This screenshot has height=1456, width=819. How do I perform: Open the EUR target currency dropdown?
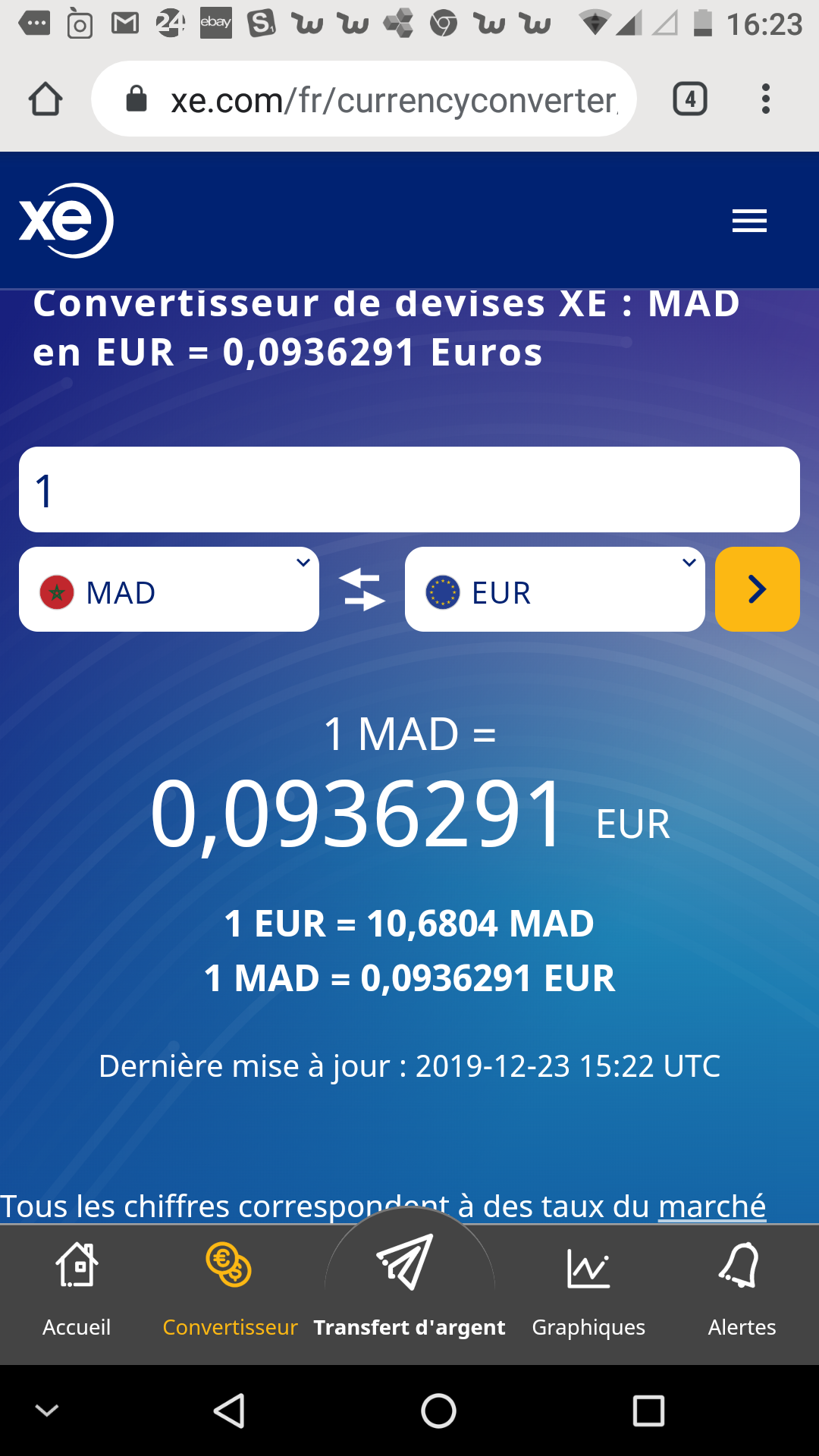pyautogui.click(x=555, y=589)
